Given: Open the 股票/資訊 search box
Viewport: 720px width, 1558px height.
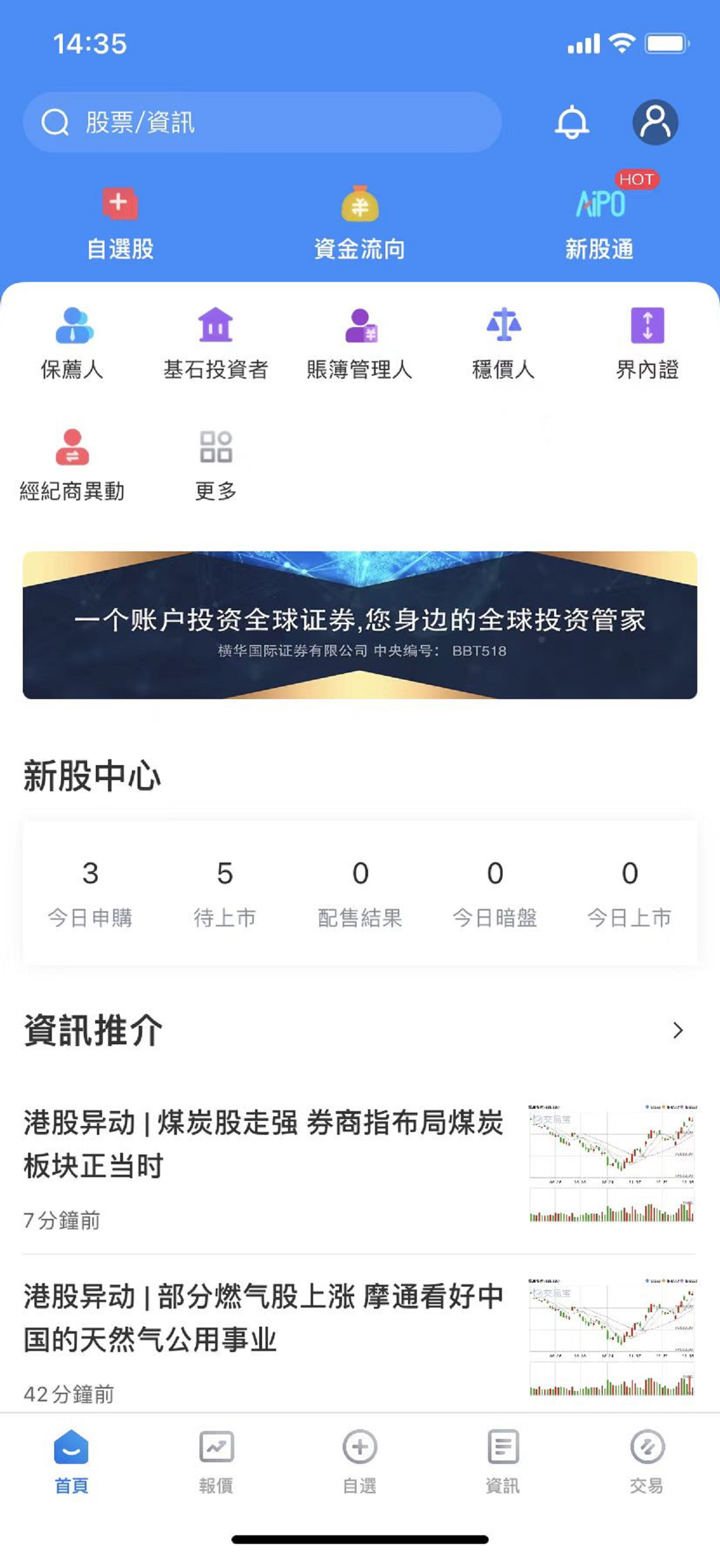Looking at the screenshot, I should coord(262,123).
